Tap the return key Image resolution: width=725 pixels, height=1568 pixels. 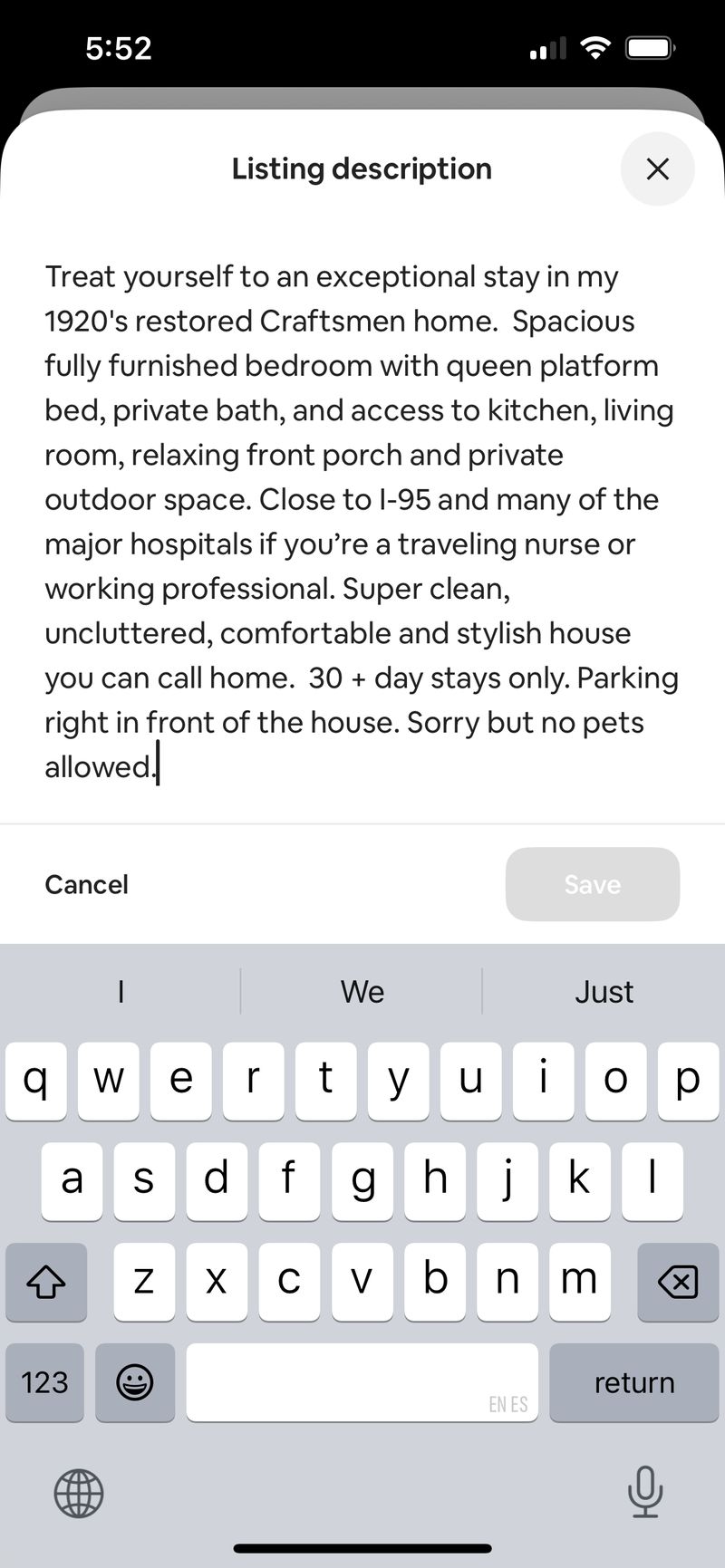[x=633, y=1382]
